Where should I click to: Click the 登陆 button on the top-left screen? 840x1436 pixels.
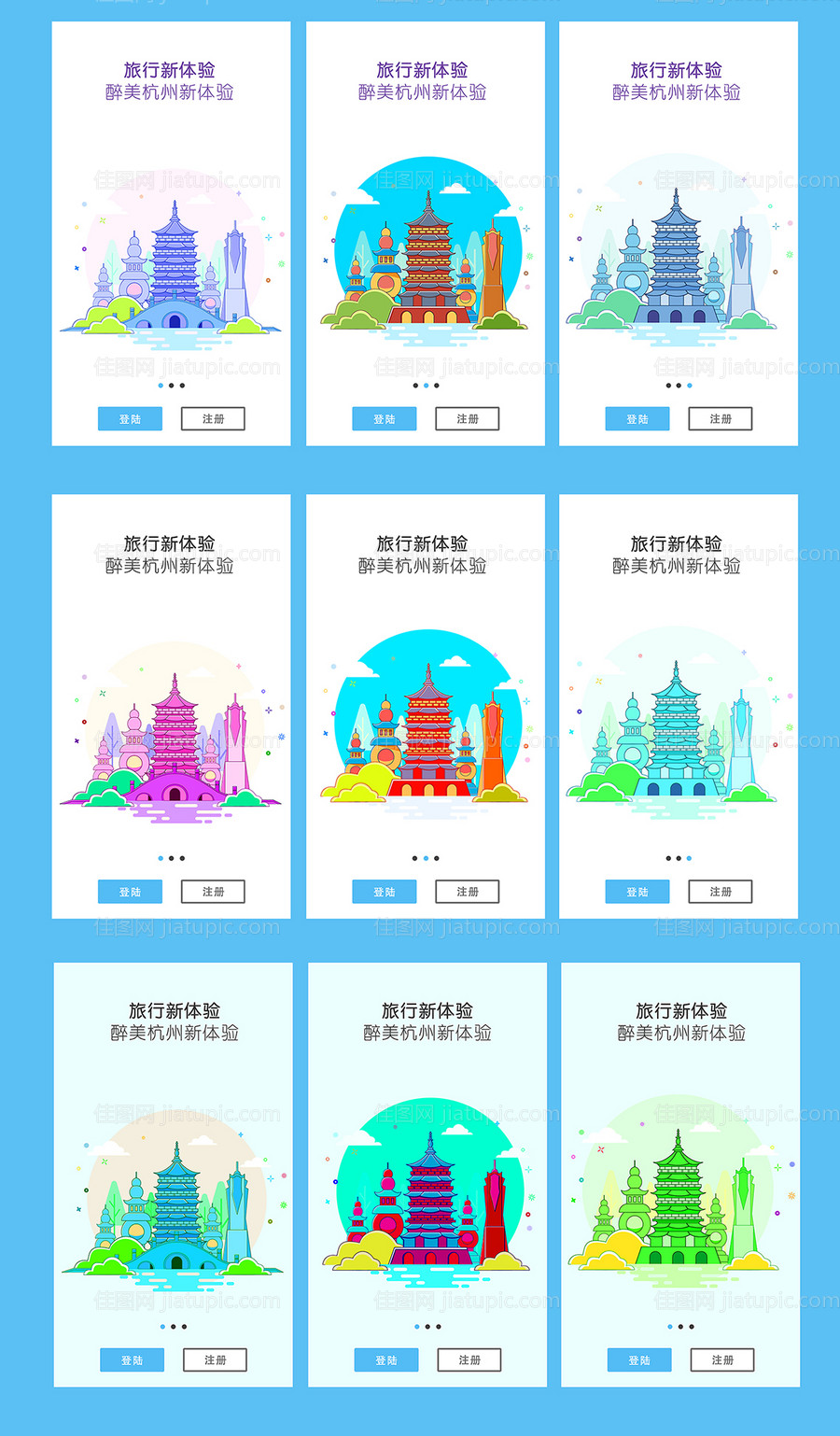129,418
